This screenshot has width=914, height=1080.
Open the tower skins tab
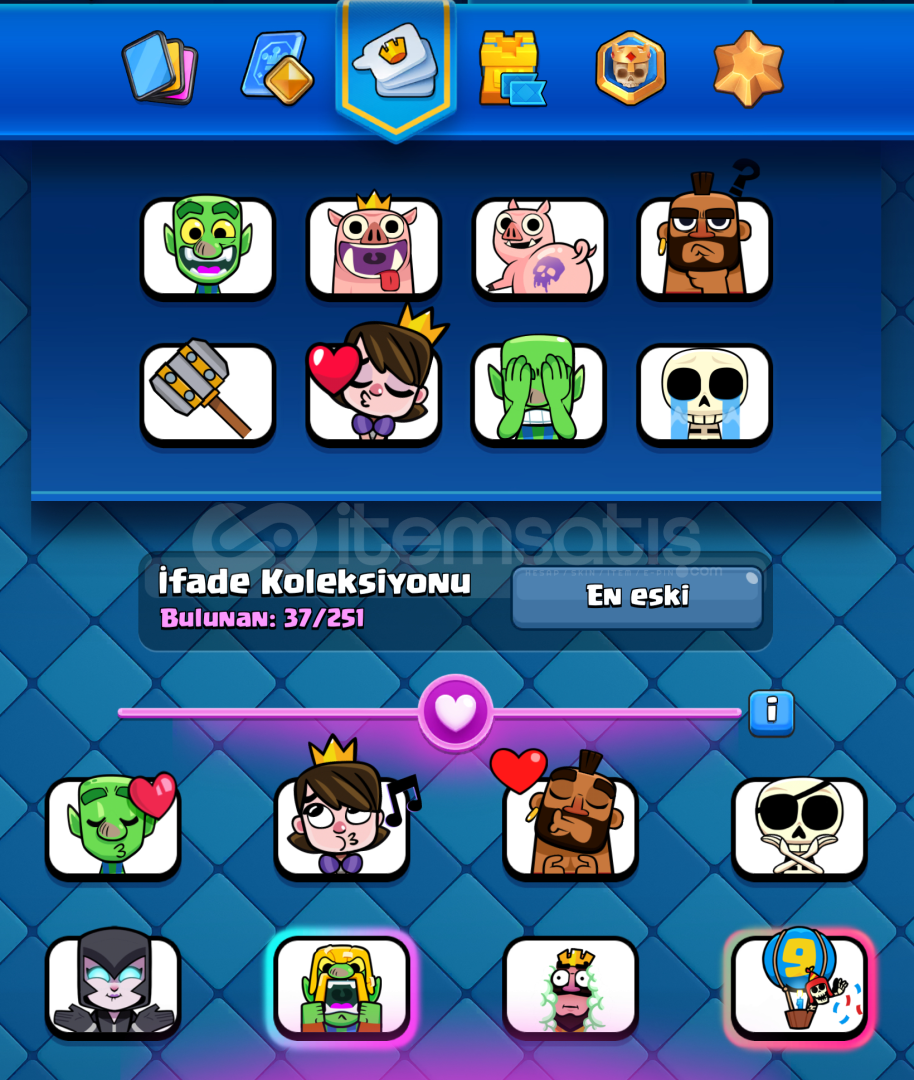point(513,67)
